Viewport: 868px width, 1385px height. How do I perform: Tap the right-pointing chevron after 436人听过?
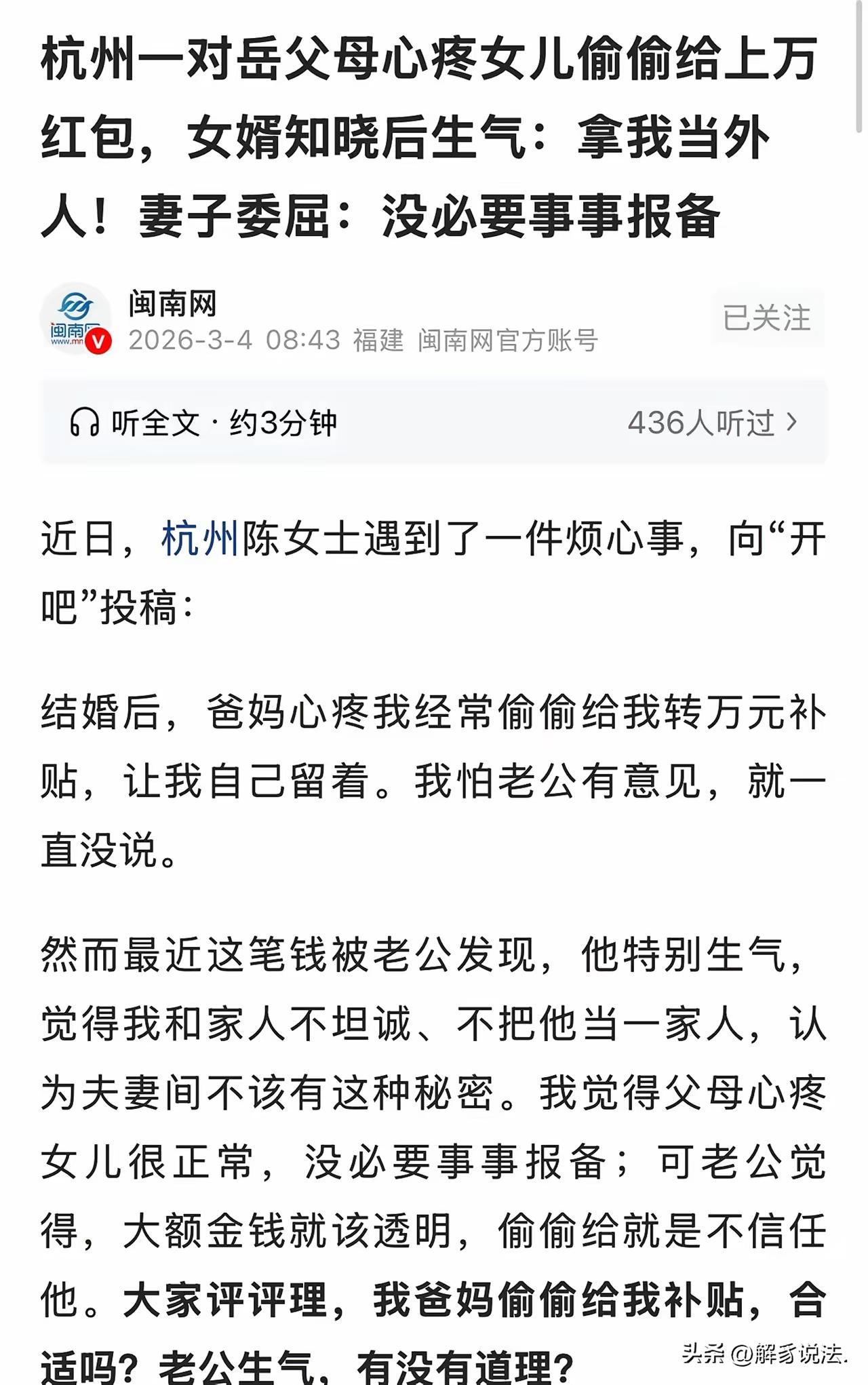pyautogui.click(x=791, y=421)
